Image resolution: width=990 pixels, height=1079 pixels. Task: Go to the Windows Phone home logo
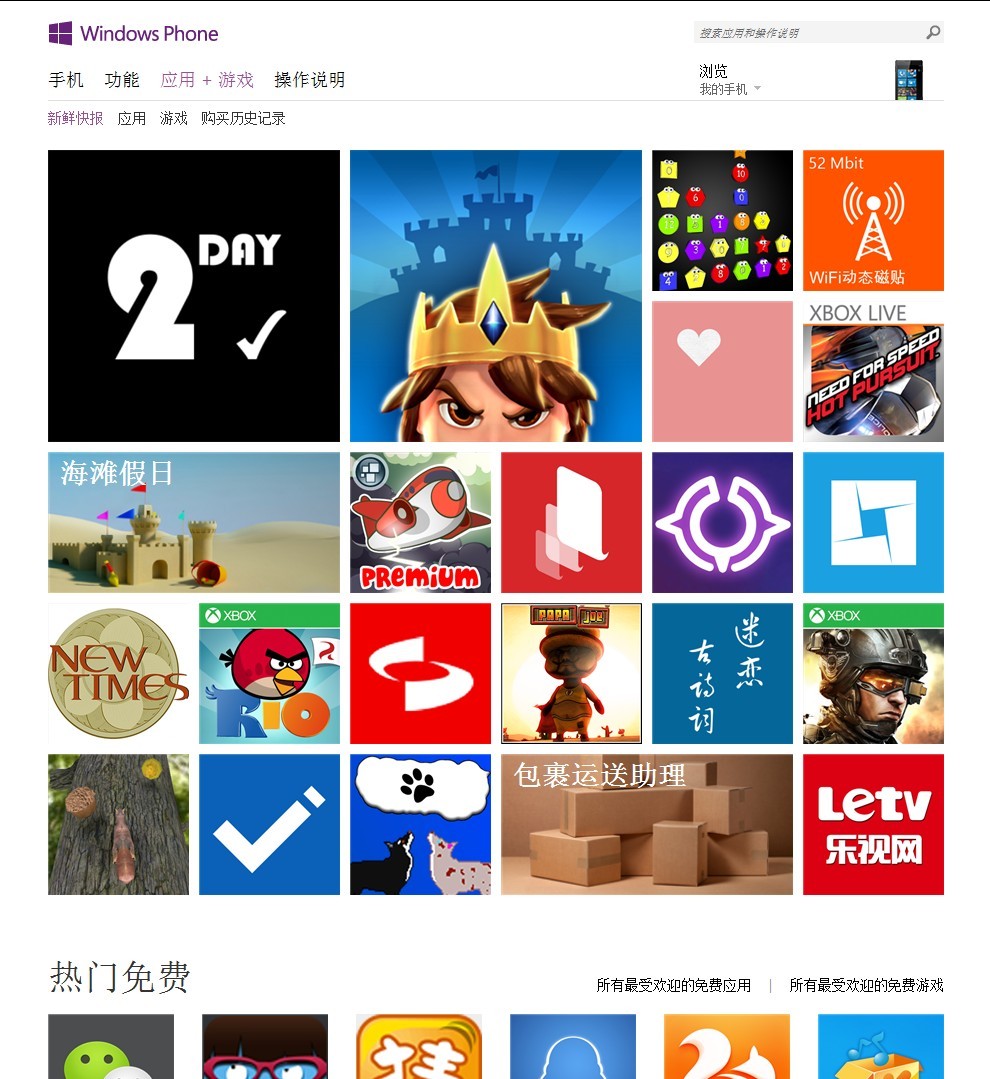[x=133, y=33]
